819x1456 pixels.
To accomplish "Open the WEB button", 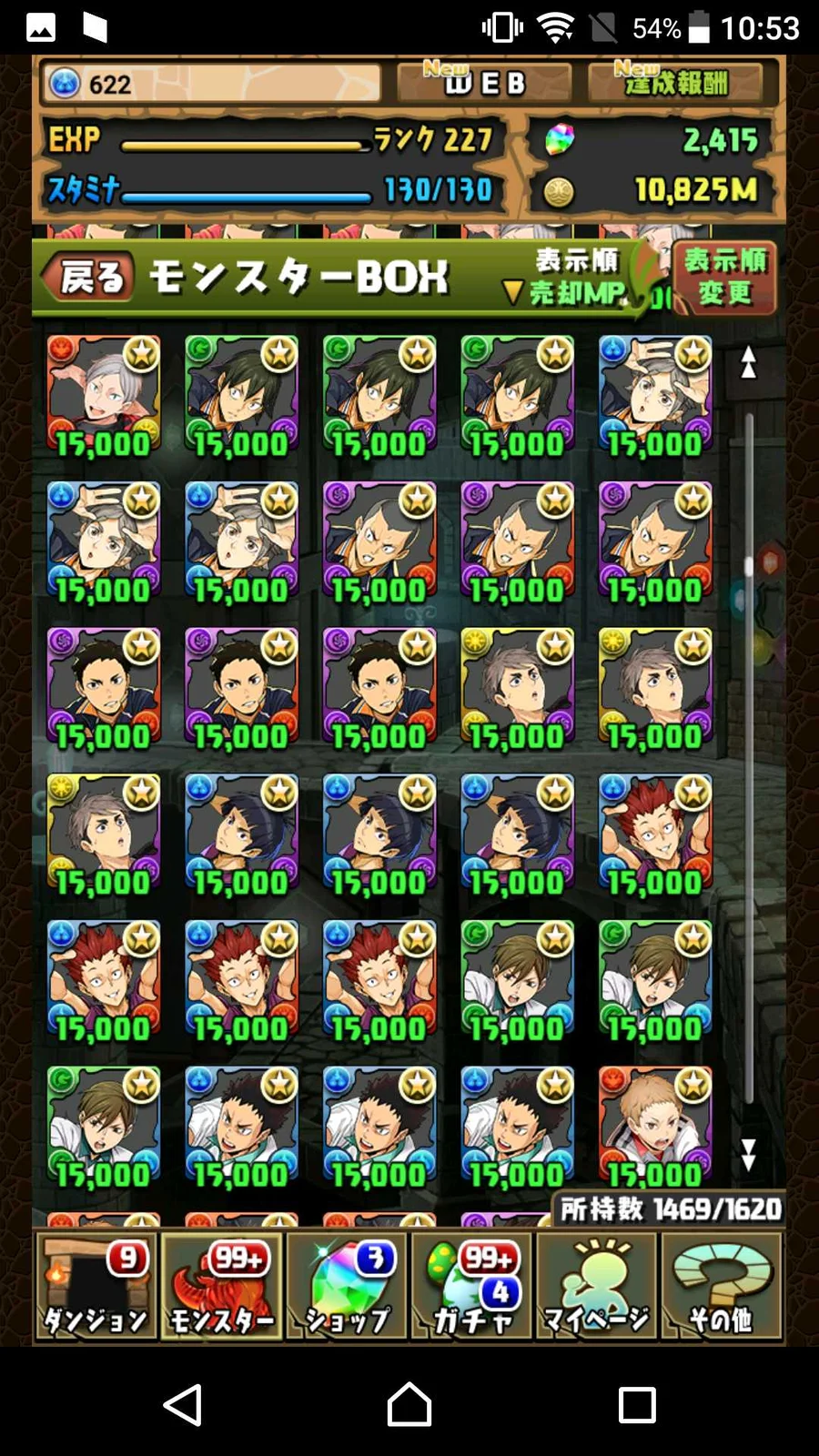I will tap(485, 83).
